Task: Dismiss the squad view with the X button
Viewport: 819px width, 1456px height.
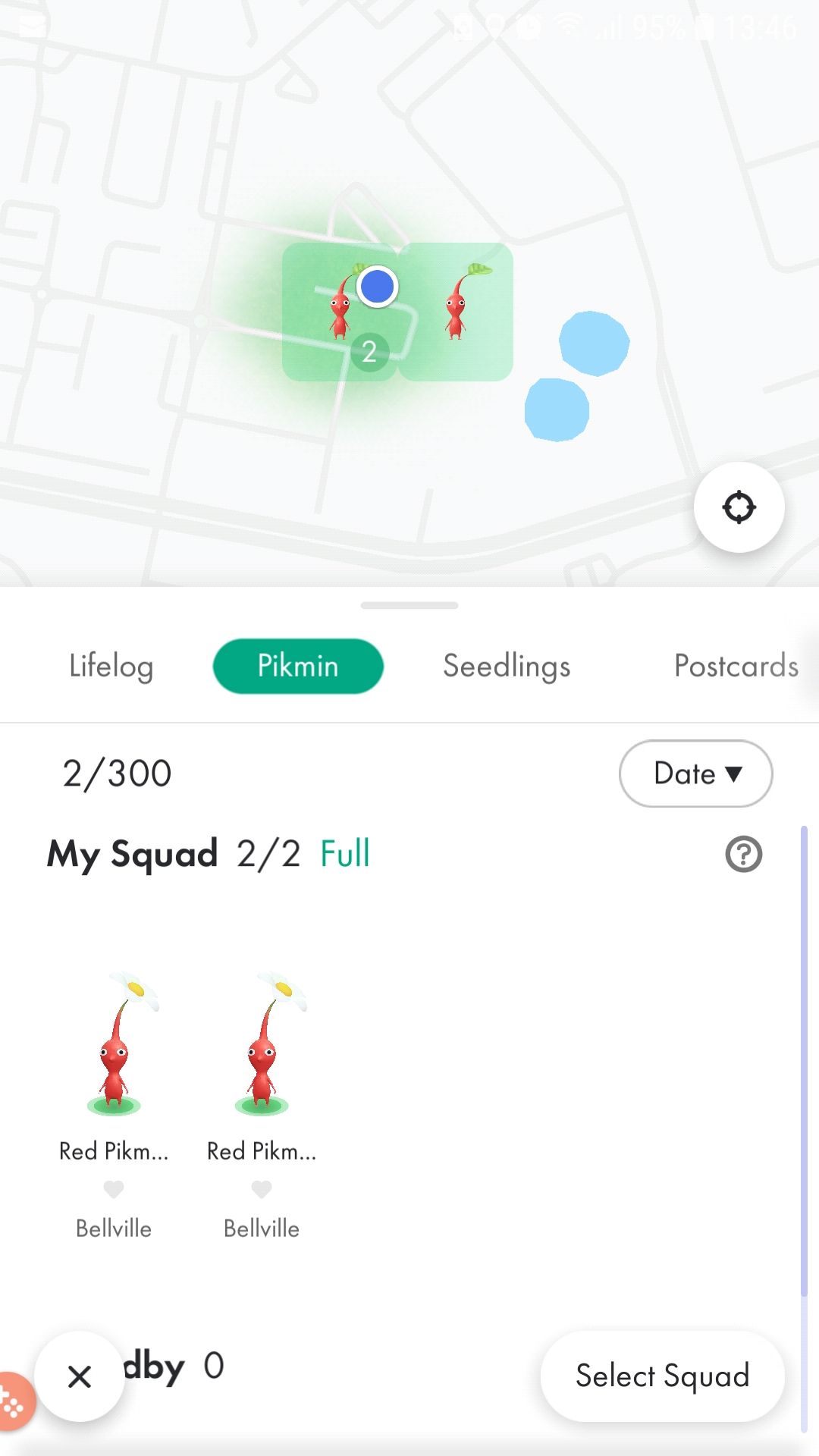Action: [x=80, y=1376]
